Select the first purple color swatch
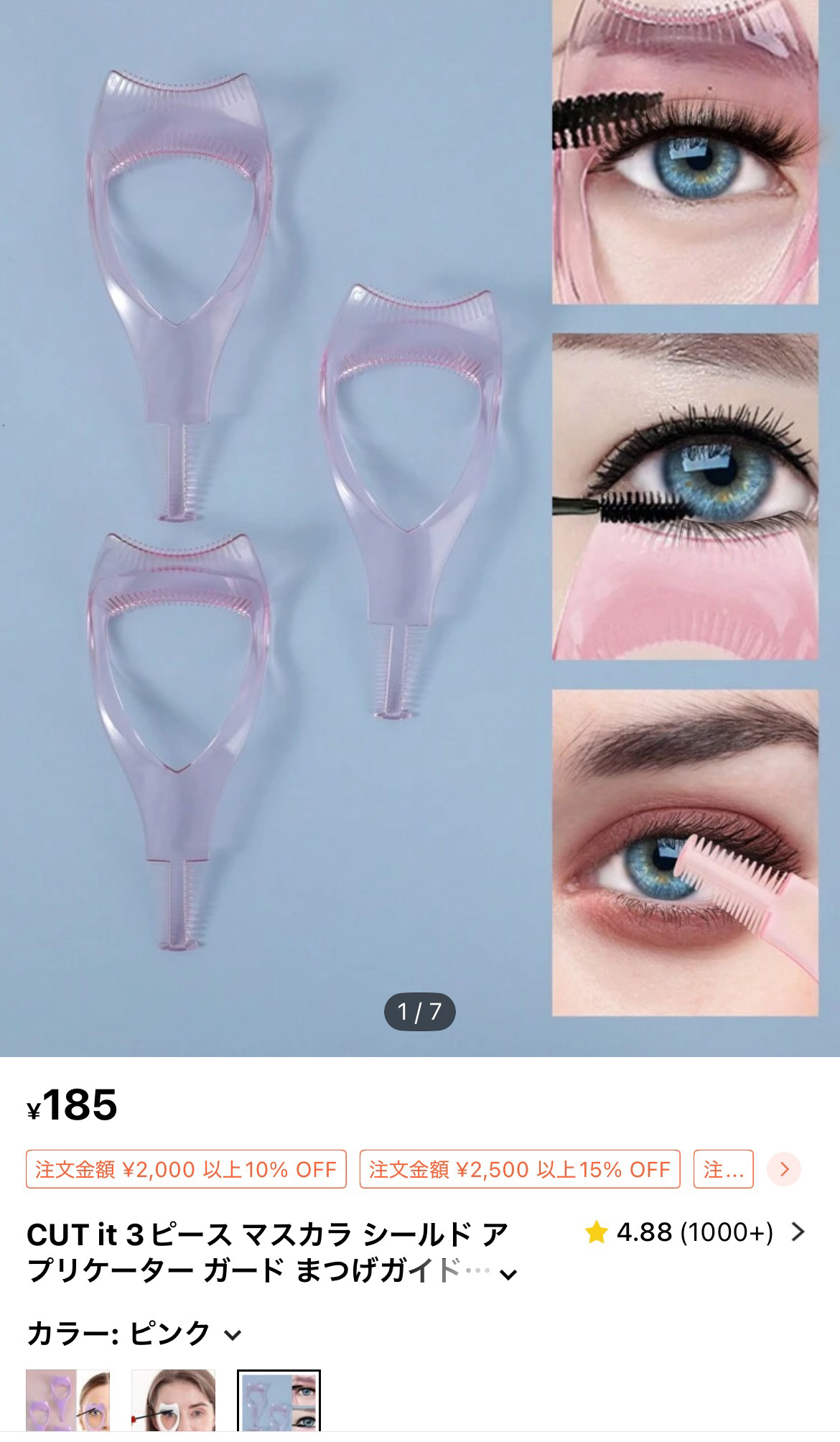The width and height of the screenshot is (840, 1442). 67,1401
